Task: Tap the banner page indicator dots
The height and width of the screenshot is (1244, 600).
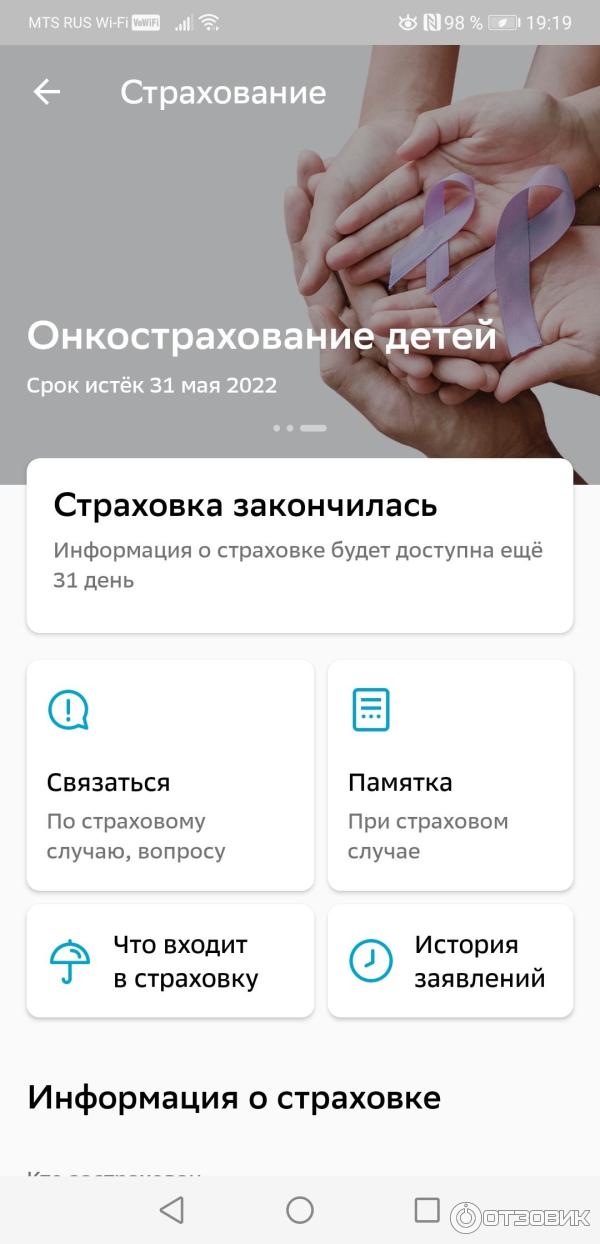Action: click(x=300, y=428)
